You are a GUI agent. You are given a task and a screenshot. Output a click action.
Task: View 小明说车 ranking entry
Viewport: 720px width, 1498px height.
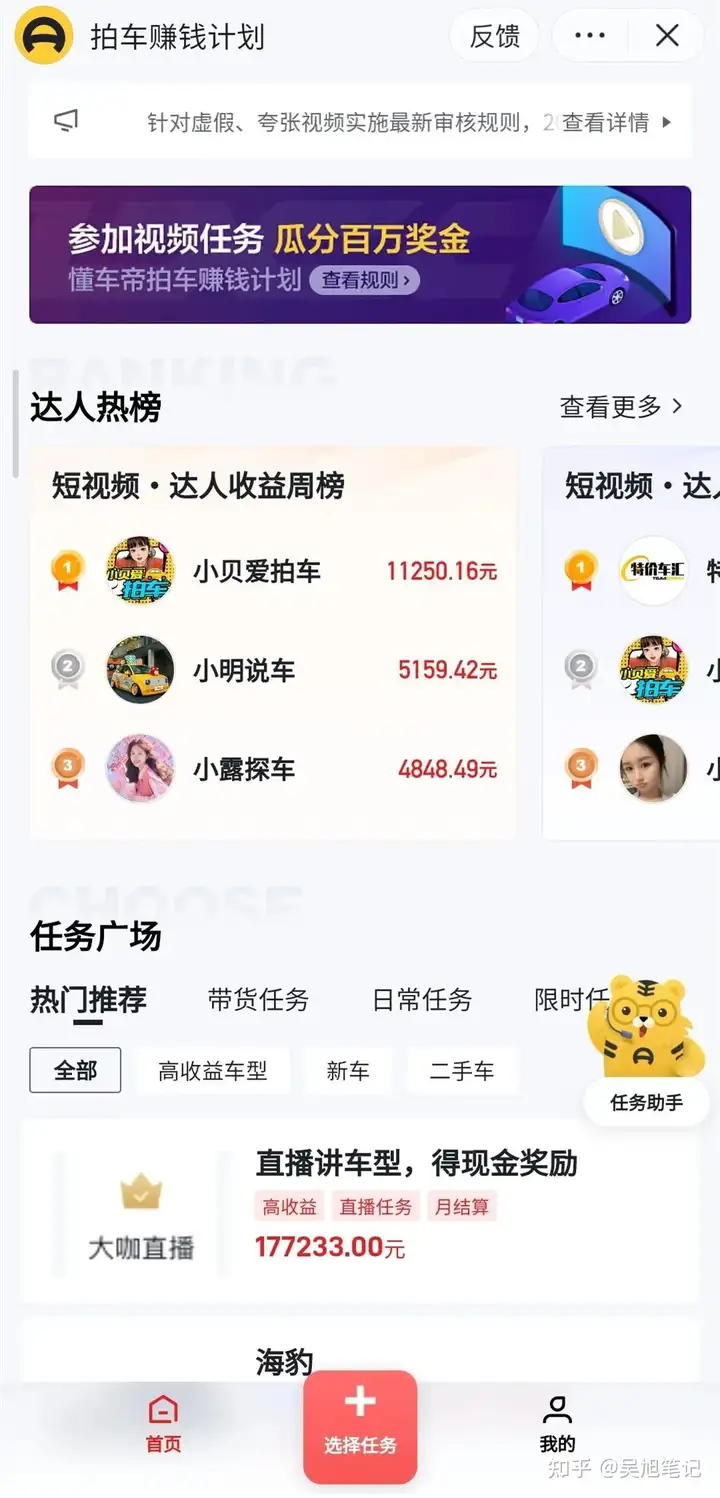click(244, 670)
